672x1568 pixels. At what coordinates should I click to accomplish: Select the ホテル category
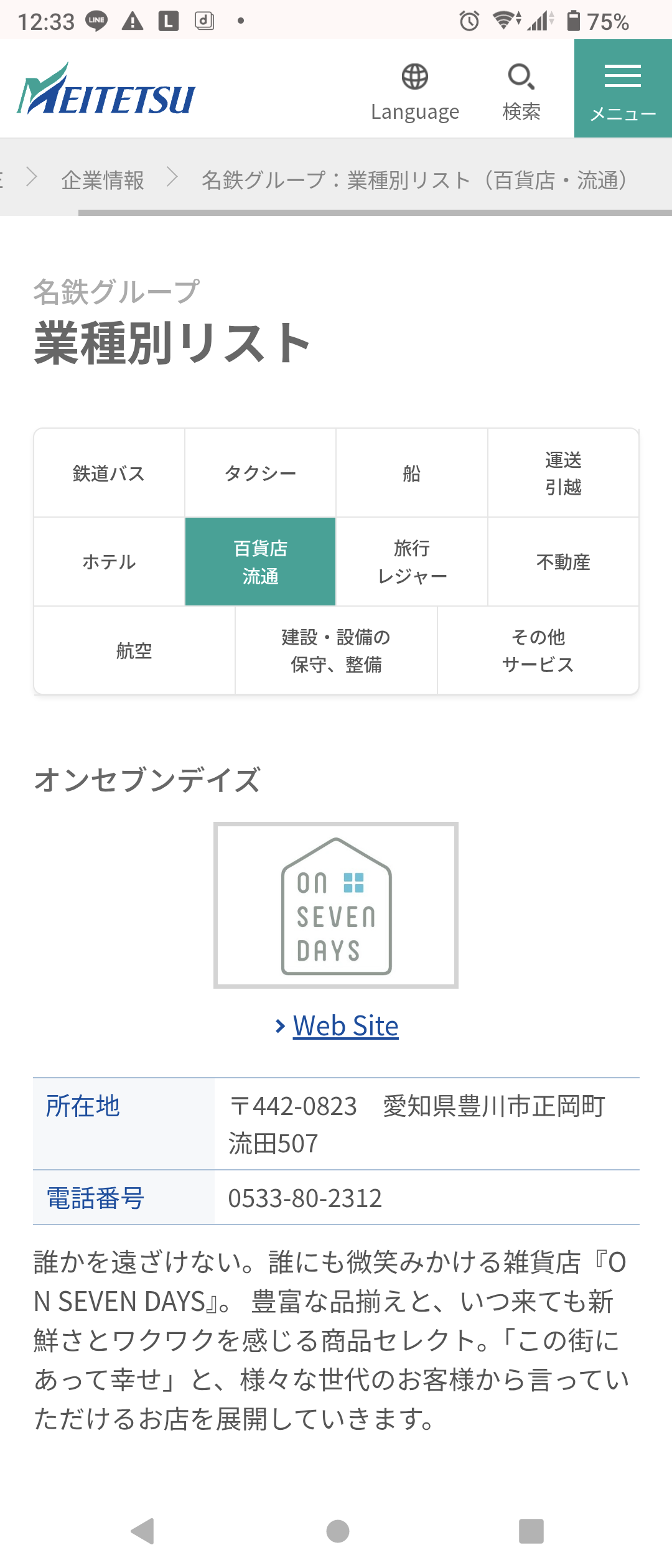(x=109, y=562)
